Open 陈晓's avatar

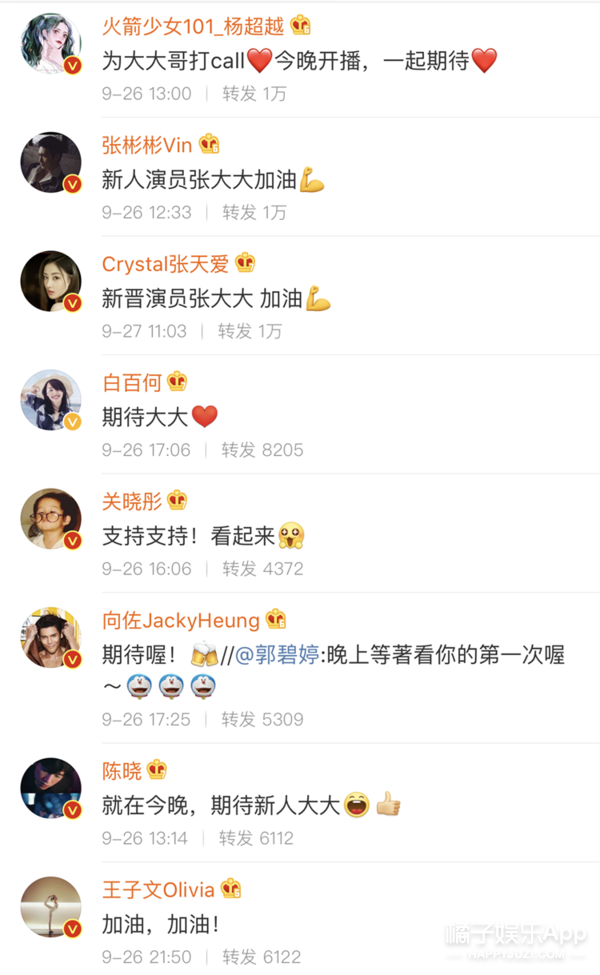coord(50,788)
